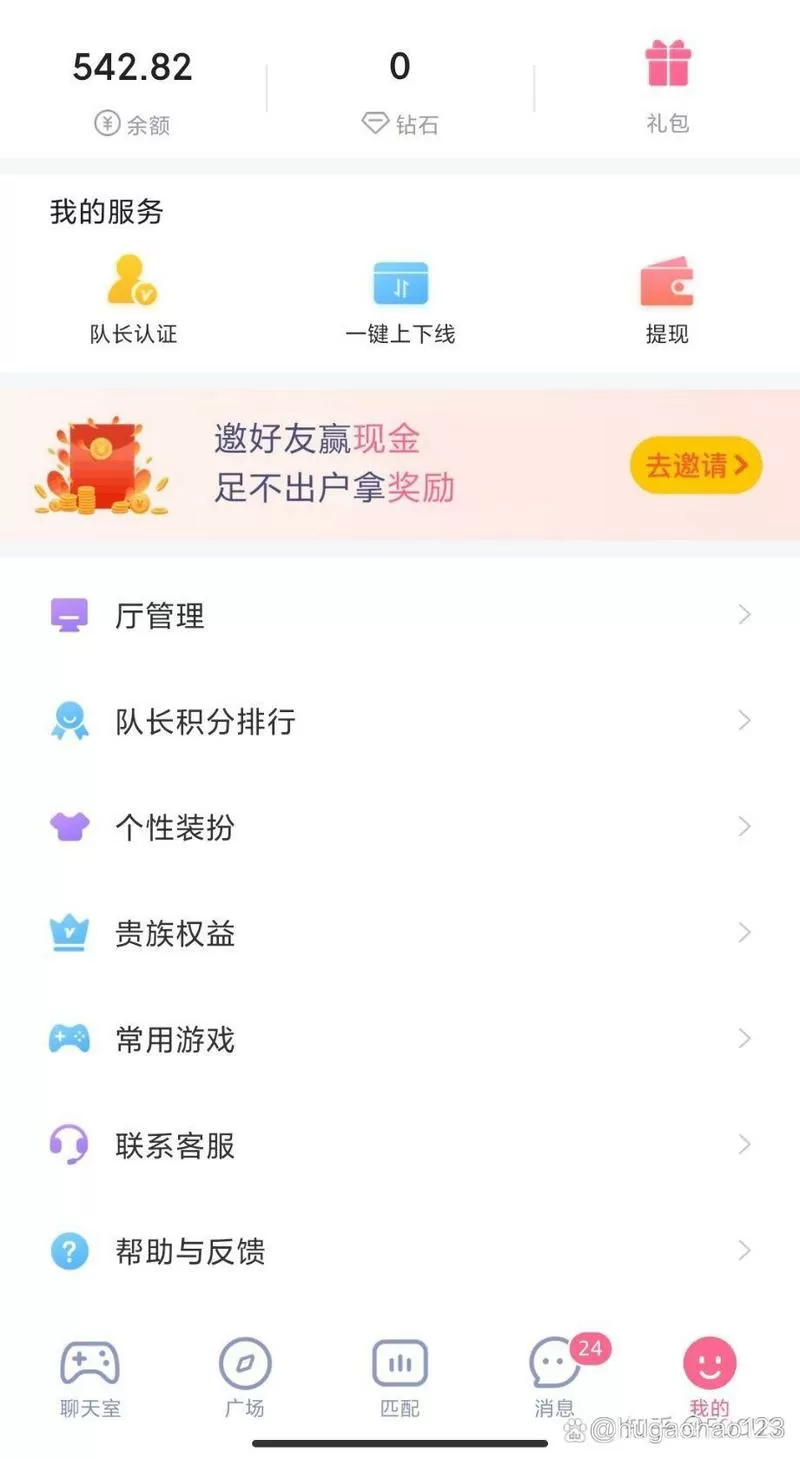Viewport: 800px width, 1459px height.
Task: Tap the 个性装扮 shirt icon
Action: (x=68, y=827)
